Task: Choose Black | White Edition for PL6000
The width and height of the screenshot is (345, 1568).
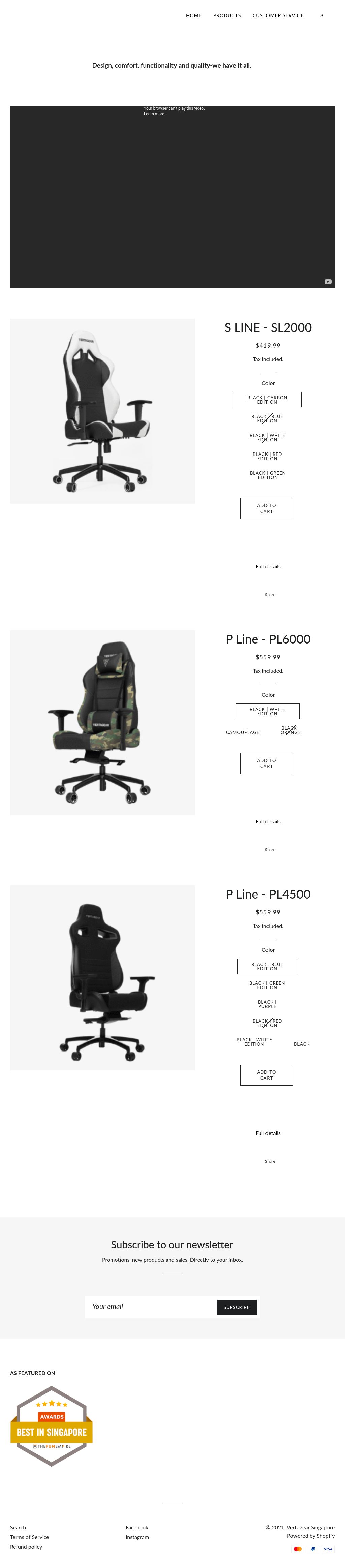Action: [267, 711]
